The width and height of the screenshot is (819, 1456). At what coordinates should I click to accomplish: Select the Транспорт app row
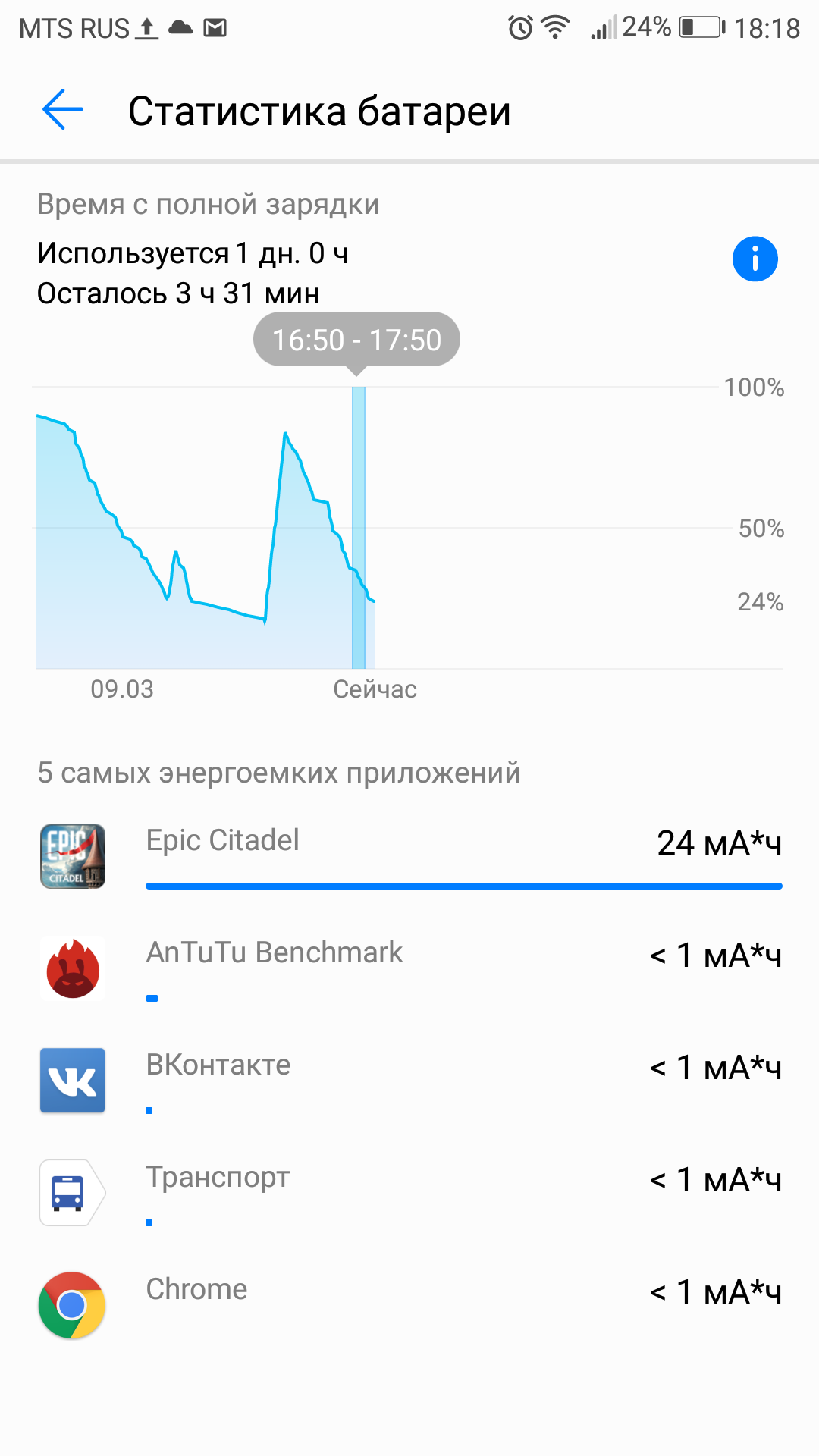pos(409,1194)
